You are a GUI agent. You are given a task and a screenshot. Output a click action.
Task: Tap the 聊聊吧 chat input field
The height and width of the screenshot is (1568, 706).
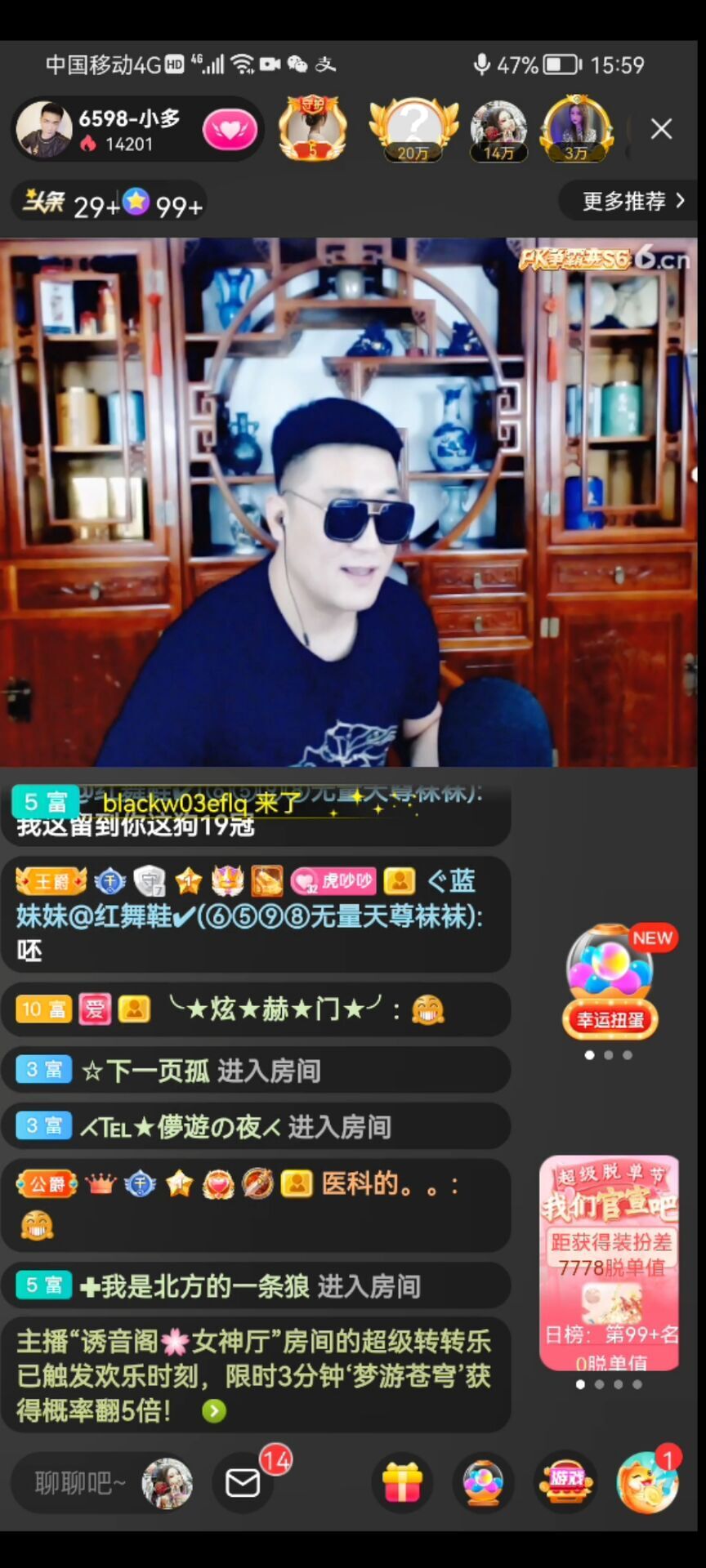(80, 1482)
